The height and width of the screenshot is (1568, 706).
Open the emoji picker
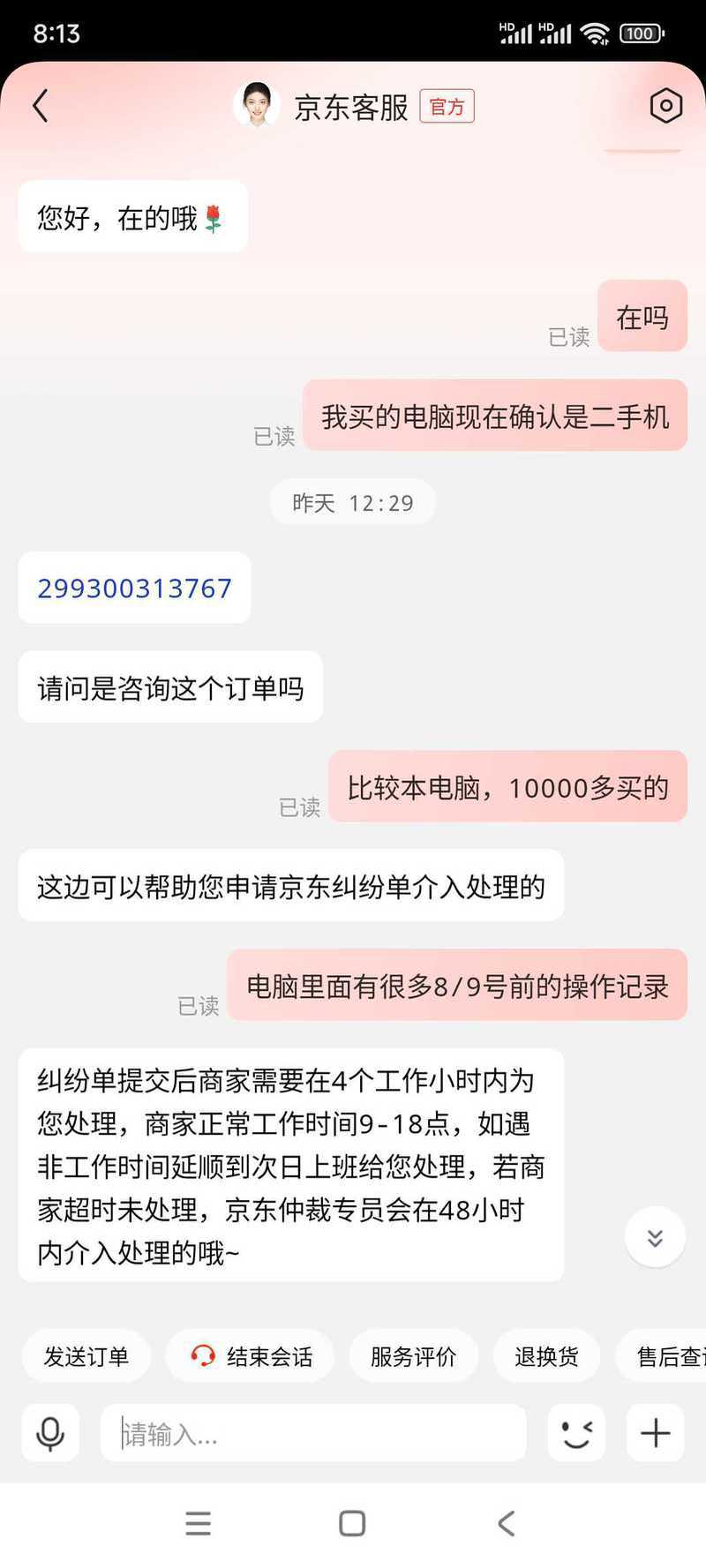[x=576, y=1433]
